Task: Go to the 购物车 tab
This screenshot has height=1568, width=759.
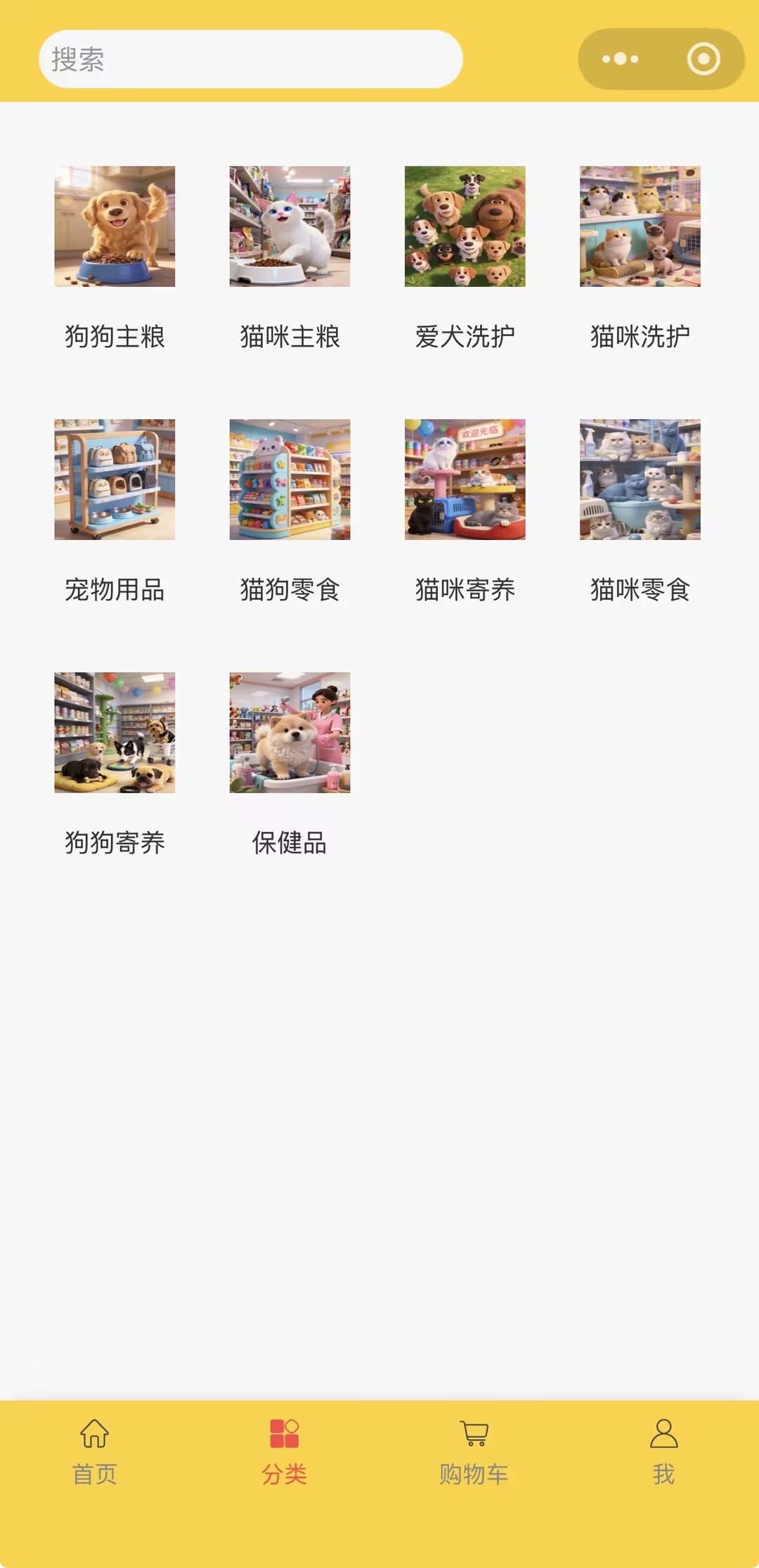Action: [474, 1451]
